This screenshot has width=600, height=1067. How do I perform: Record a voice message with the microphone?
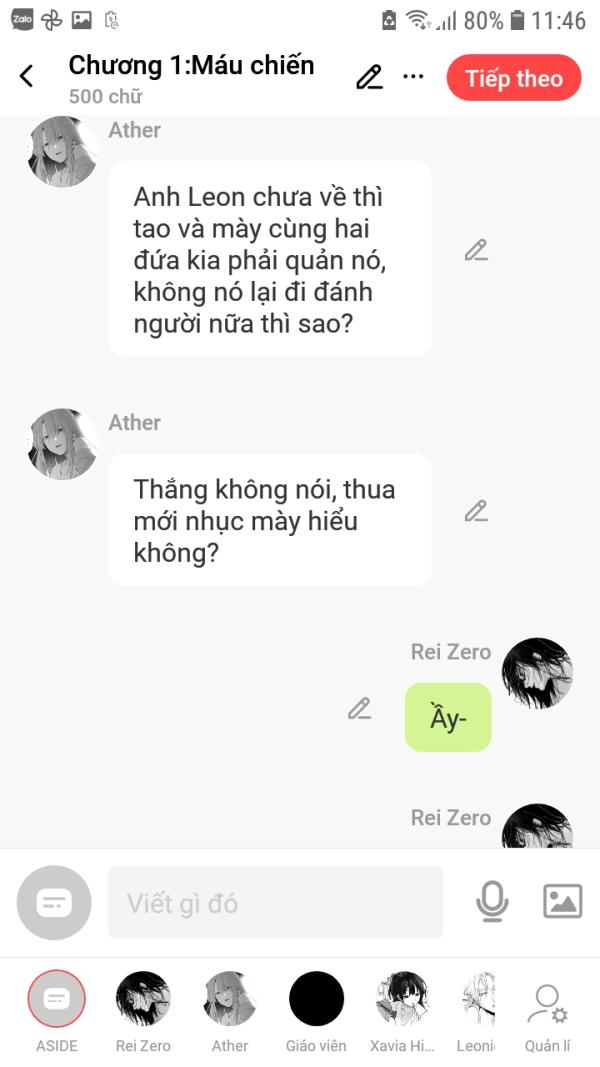click(x=491, y=902)
